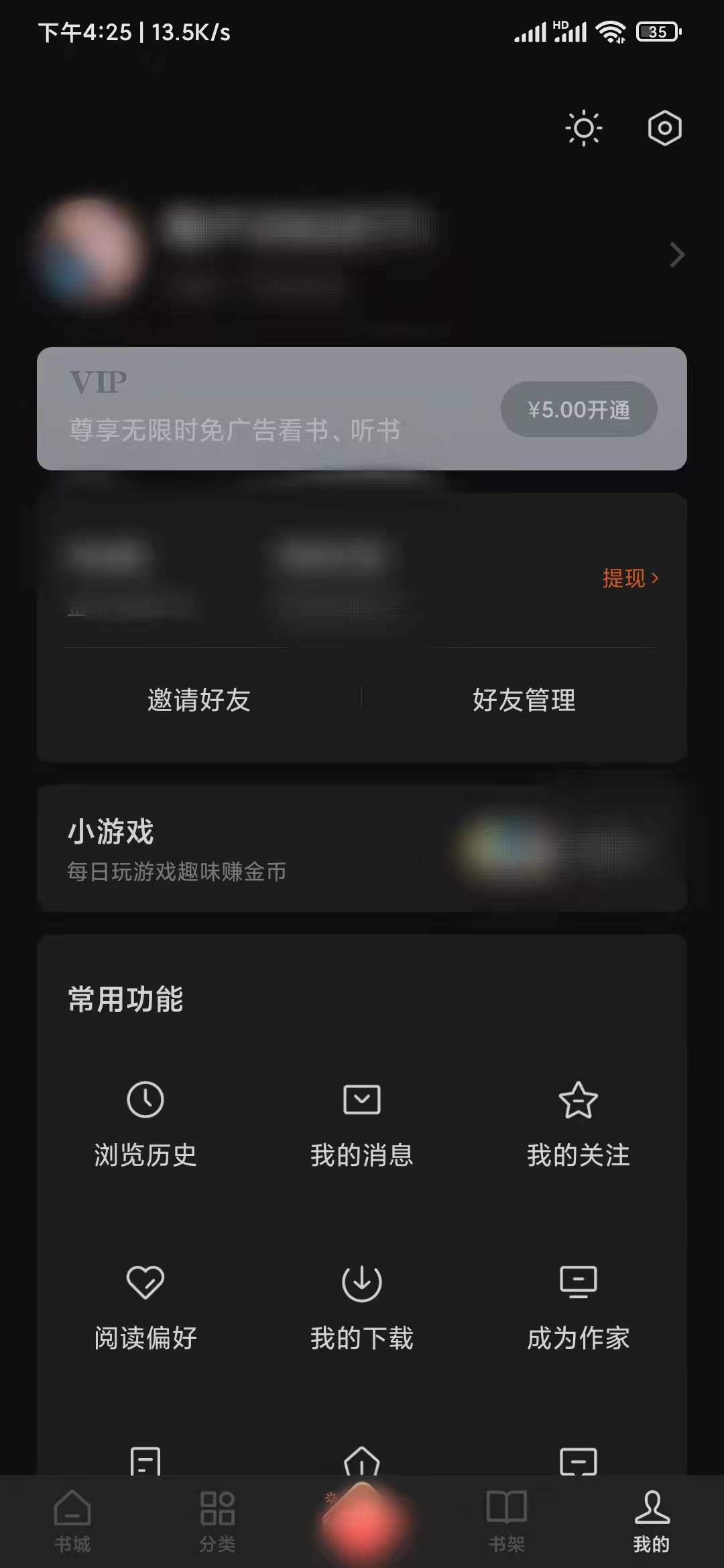
Task: Switch to the 书城 tab
Action: [x=72, y=1521]
